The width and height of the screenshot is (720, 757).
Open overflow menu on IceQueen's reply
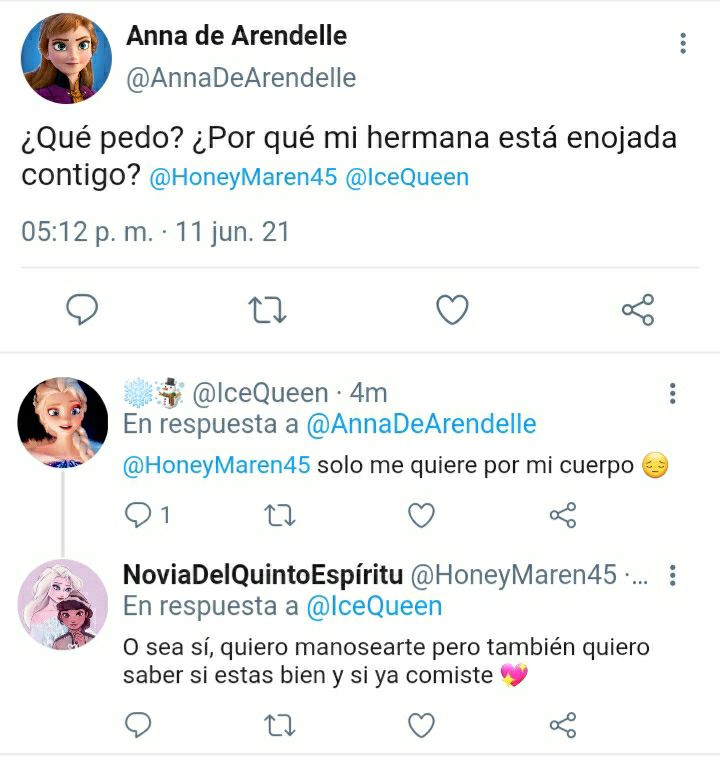coord(673,393)
